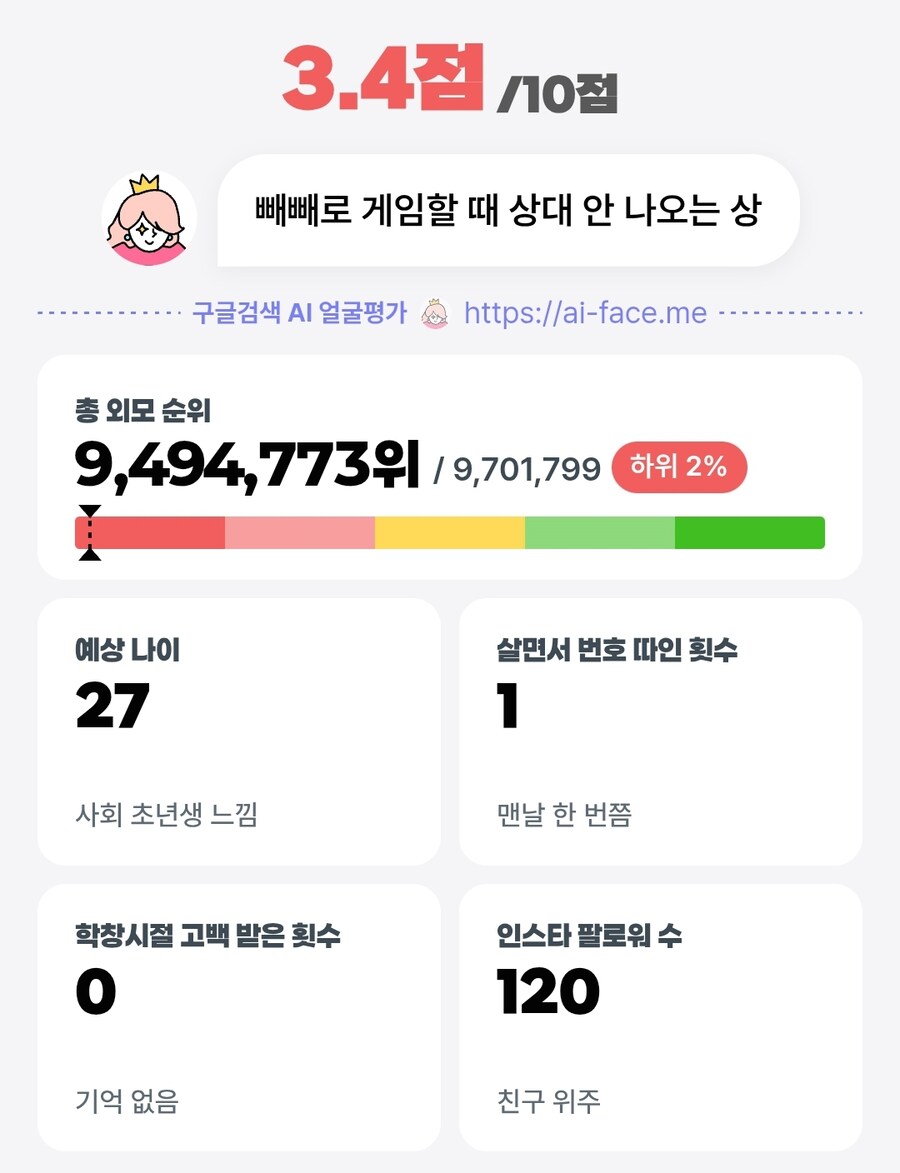Click the 살면서 번호 따인 횟수 card
The image size is (900, 1173).
(x=660, y=730)
